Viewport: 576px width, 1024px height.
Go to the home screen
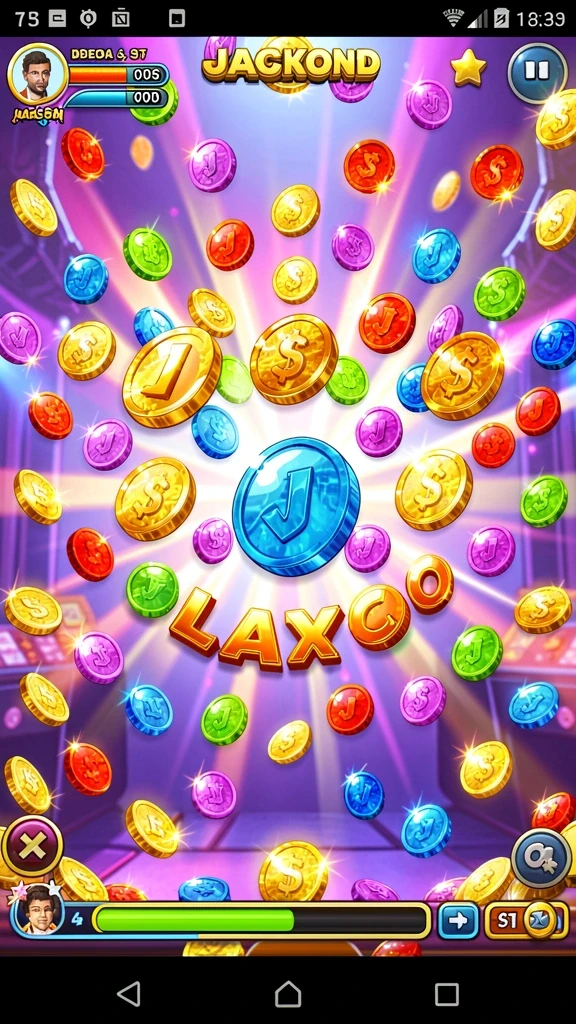(x=288, y=994)
